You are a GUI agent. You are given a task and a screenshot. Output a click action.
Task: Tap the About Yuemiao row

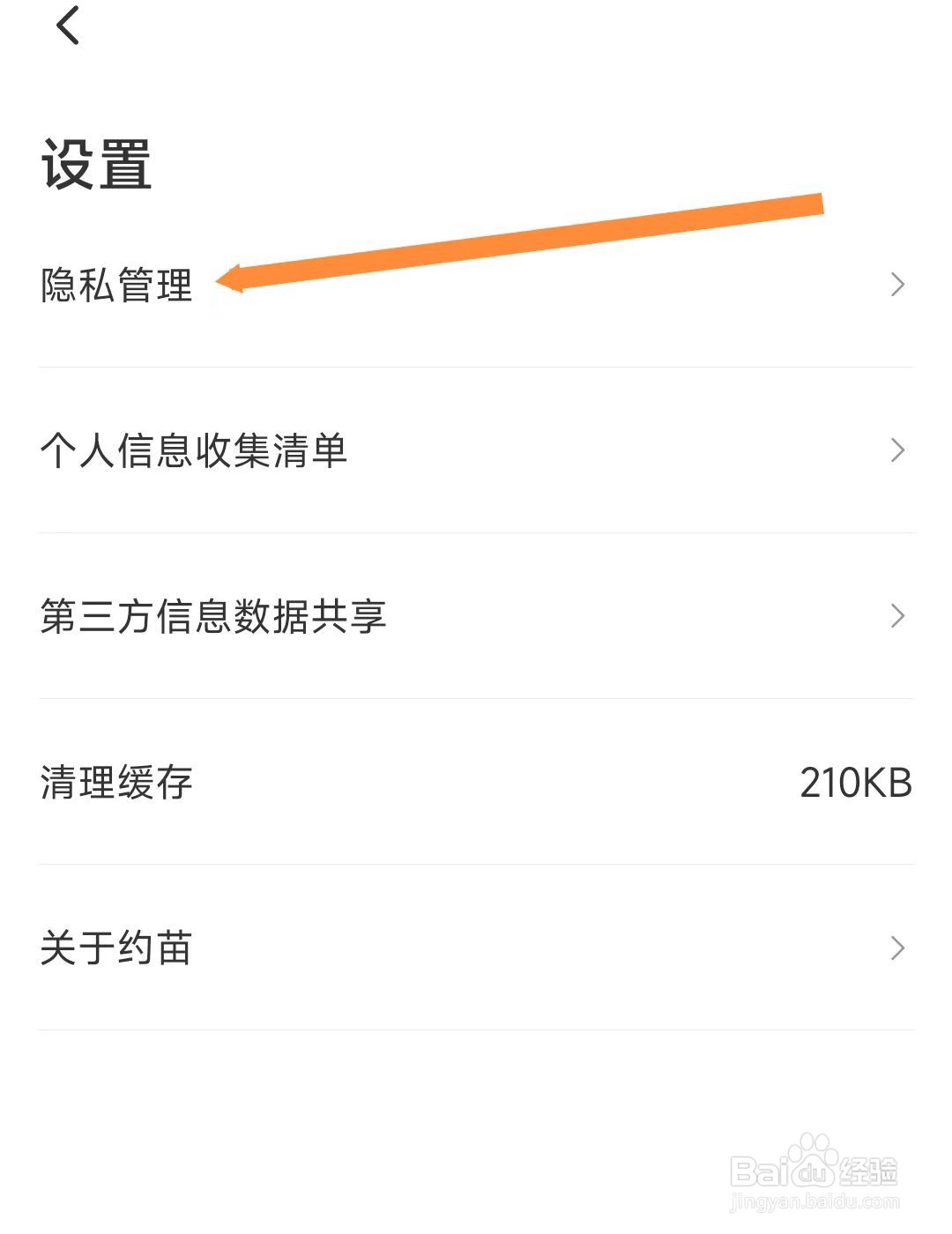click(476, 948)
